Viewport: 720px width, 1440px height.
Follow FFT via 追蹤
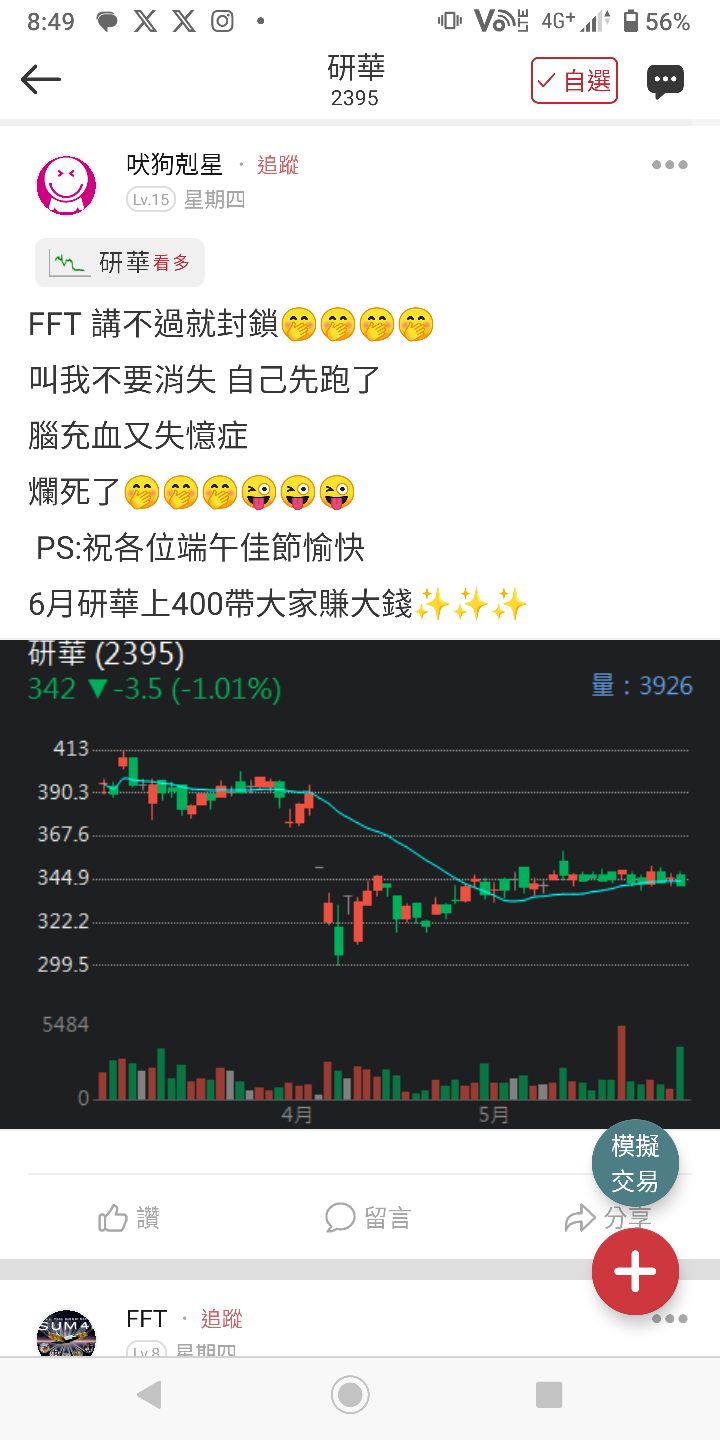click(x=221, y=1320)
